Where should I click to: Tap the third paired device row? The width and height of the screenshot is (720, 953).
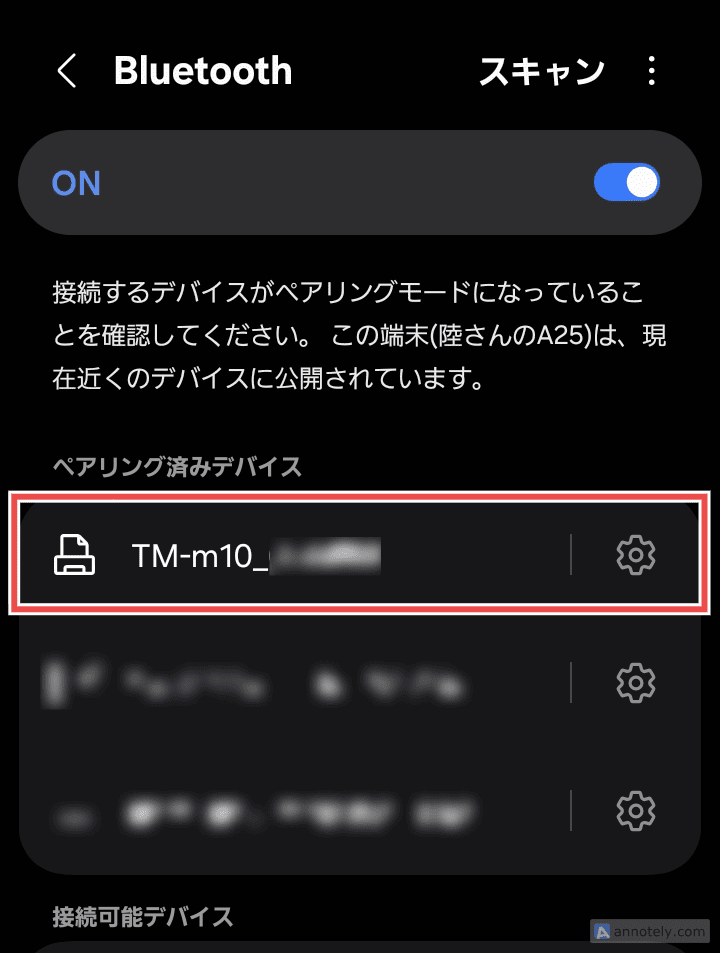tap(300, 811)
